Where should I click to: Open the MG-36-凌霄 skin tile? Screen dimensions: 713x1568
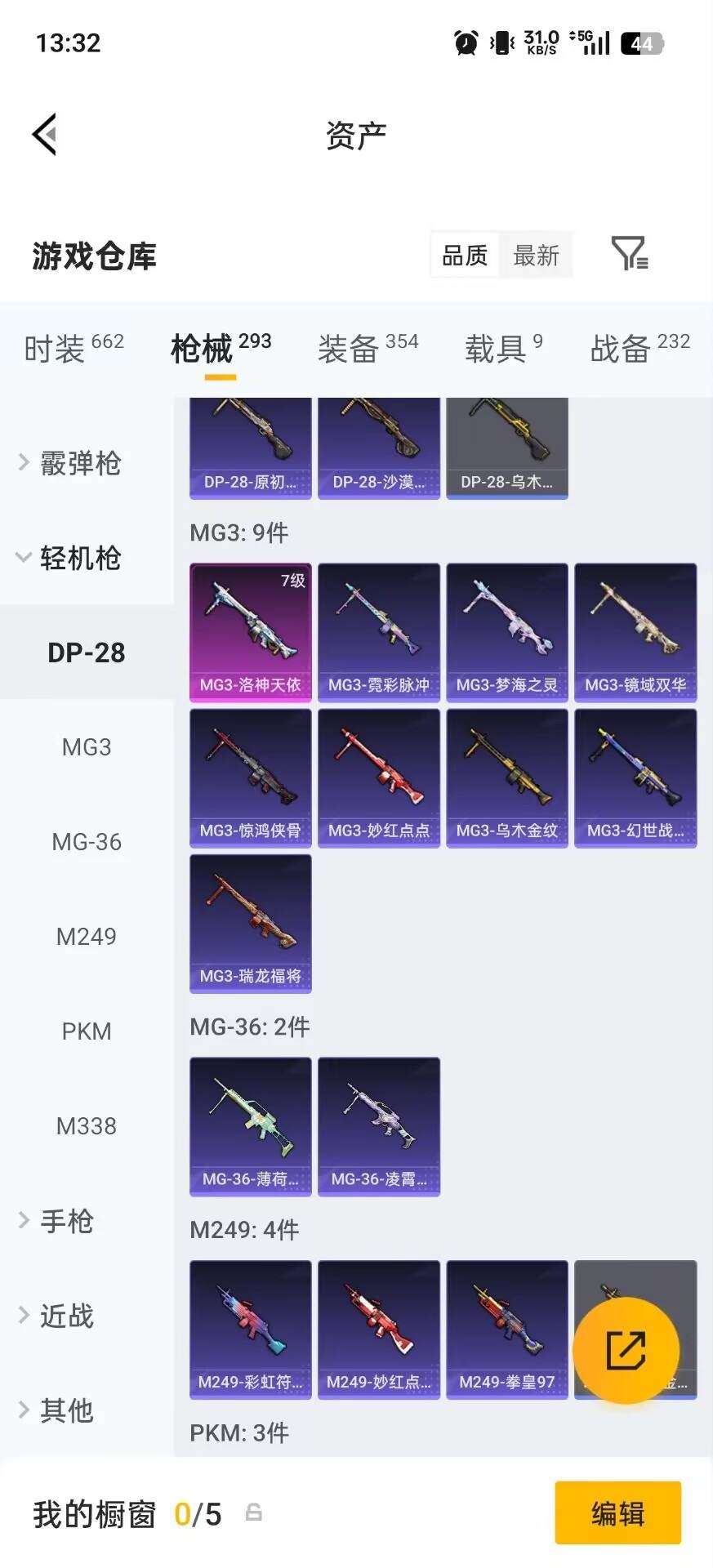[379, 1127]
